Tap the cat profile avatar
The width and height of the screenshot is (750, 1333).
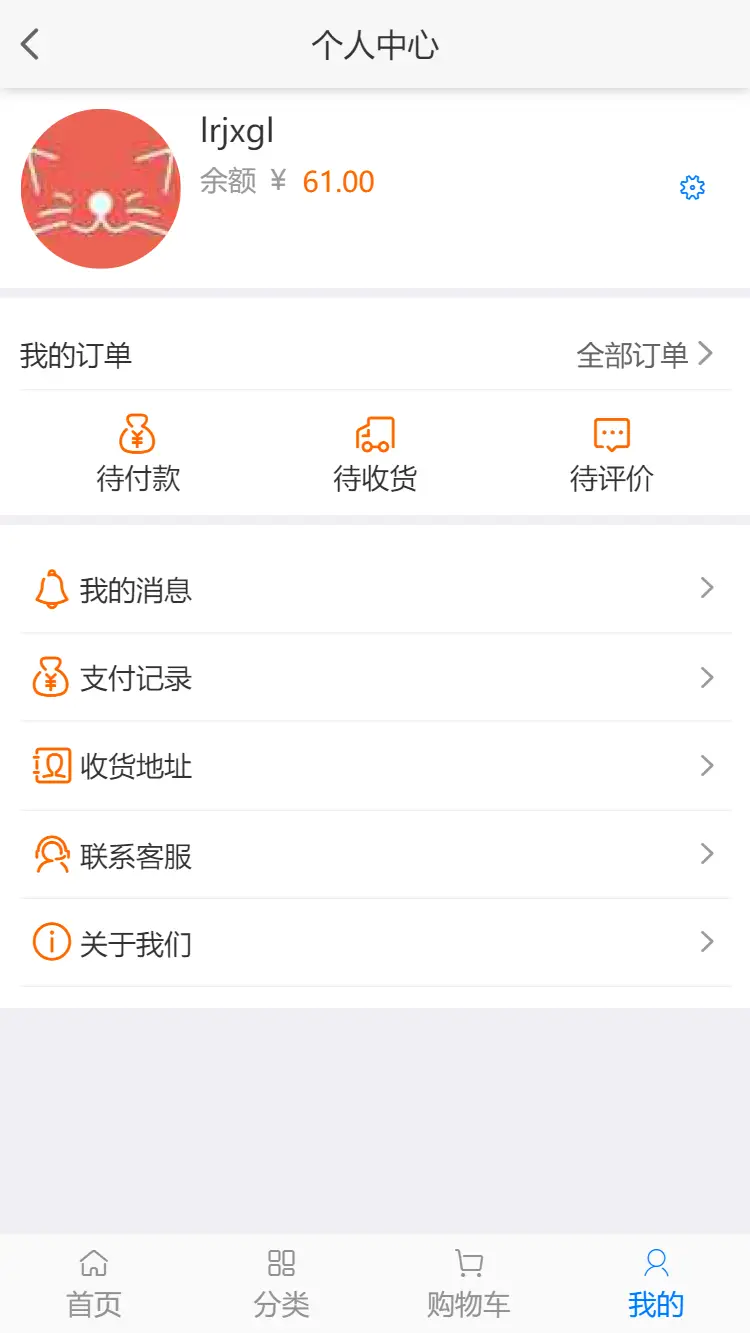click(x=101, y=189)
